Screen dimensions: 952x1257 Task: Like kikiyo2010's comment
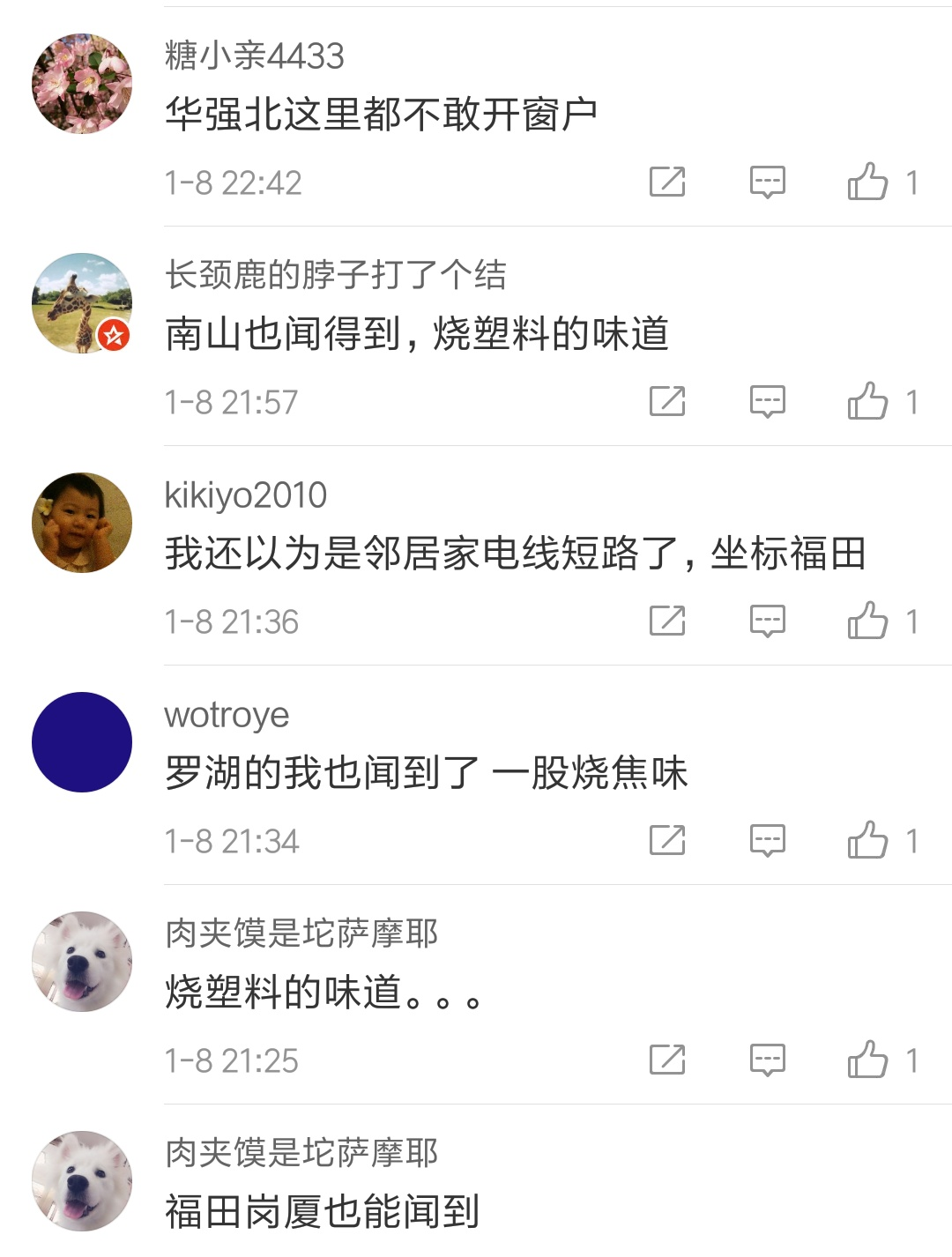868,621
